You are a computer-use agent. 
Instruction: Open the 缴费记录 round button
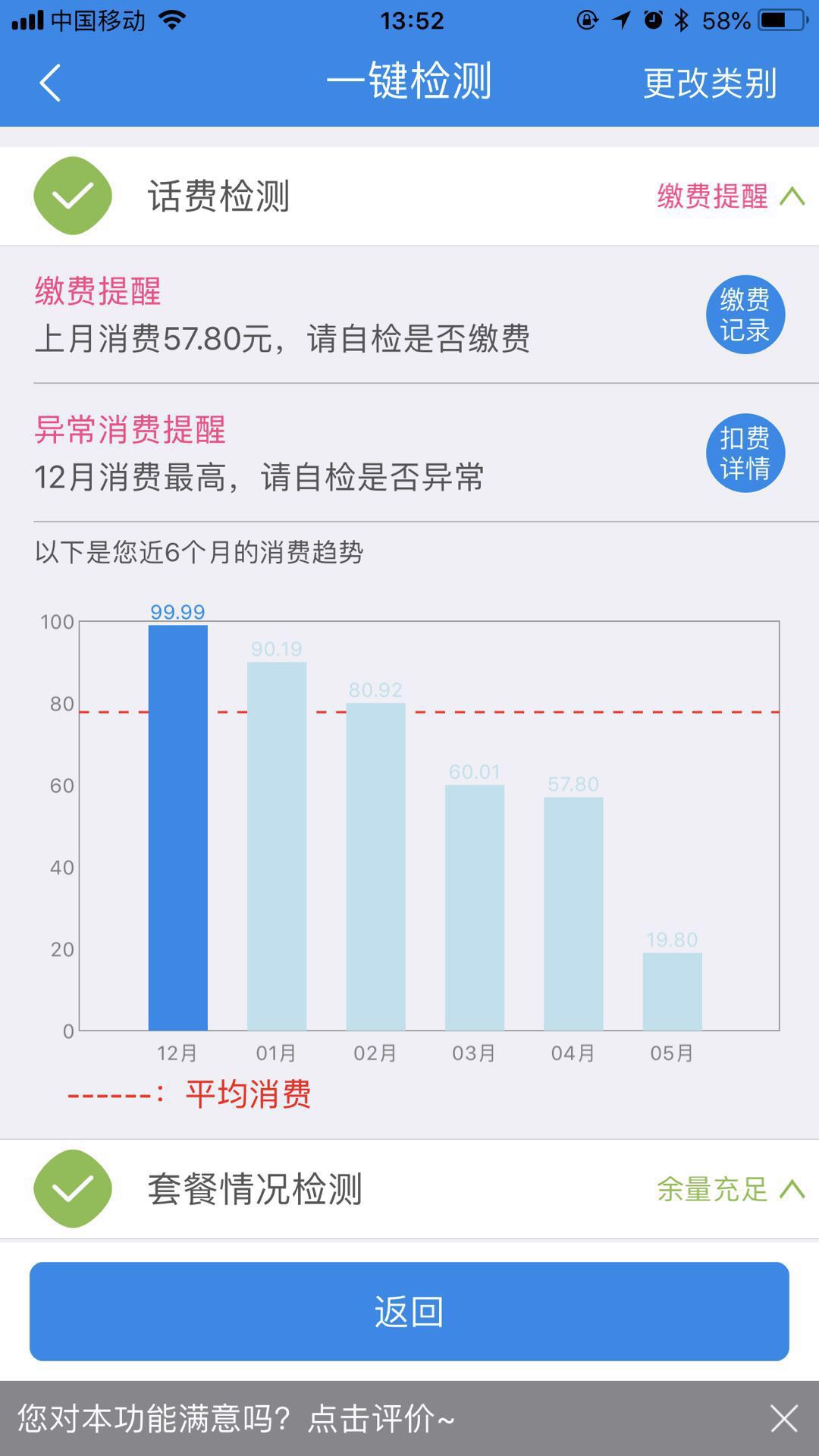click(745, 315)
